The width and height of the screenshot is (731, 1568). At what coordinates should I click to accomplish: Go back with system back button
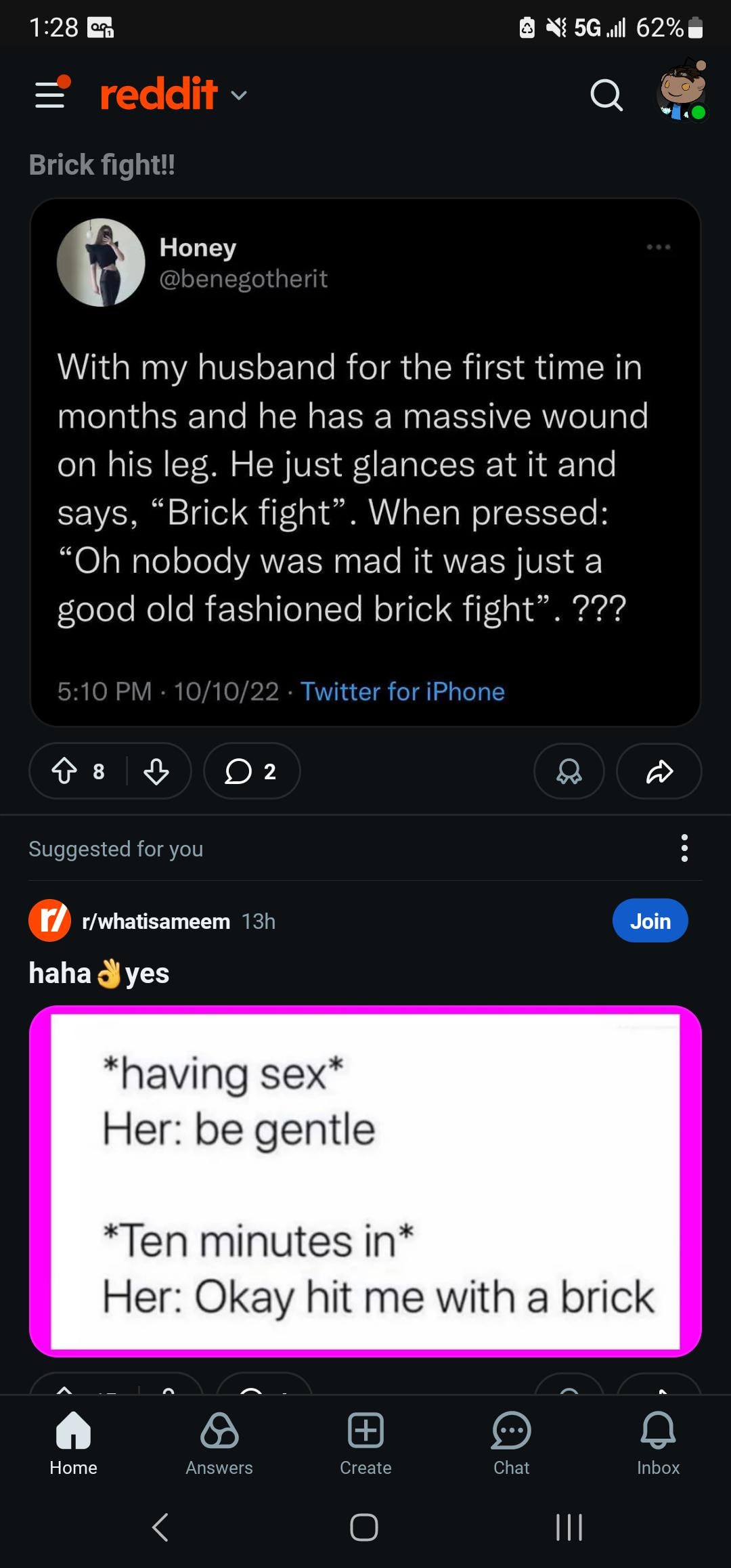point(160,1527)
